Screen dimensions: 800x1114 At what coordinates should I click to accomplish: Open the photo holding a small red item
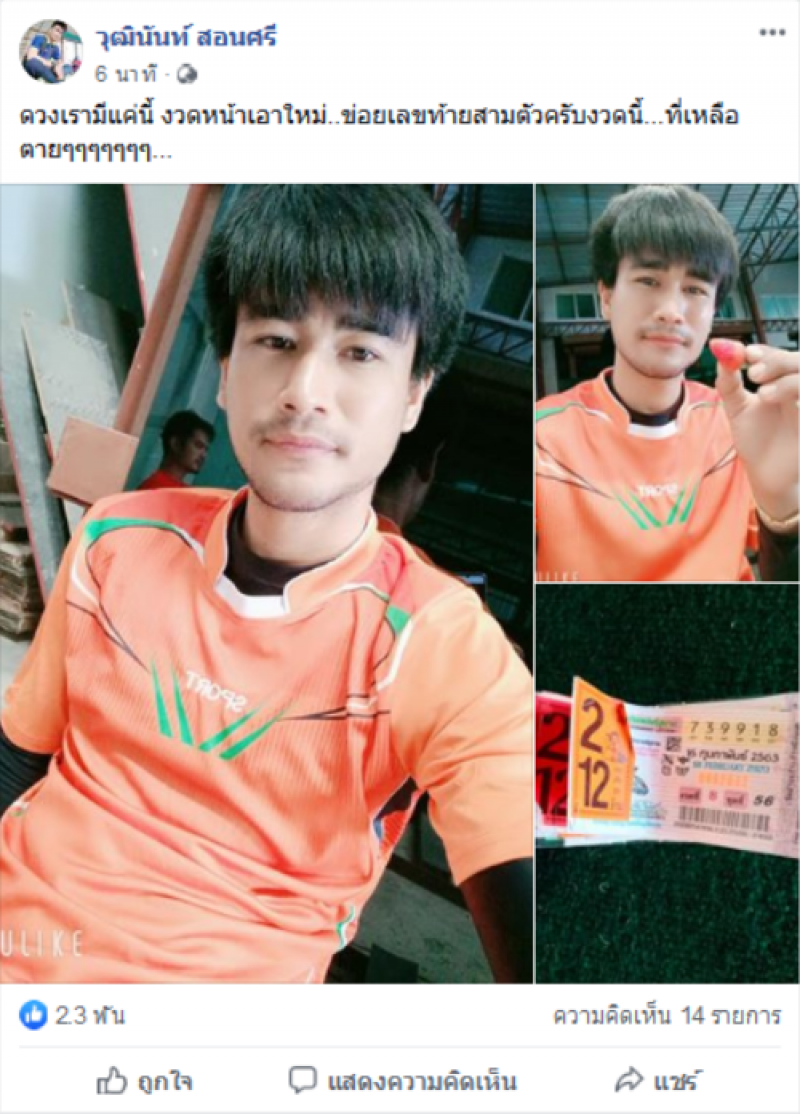tap(667, 382)
